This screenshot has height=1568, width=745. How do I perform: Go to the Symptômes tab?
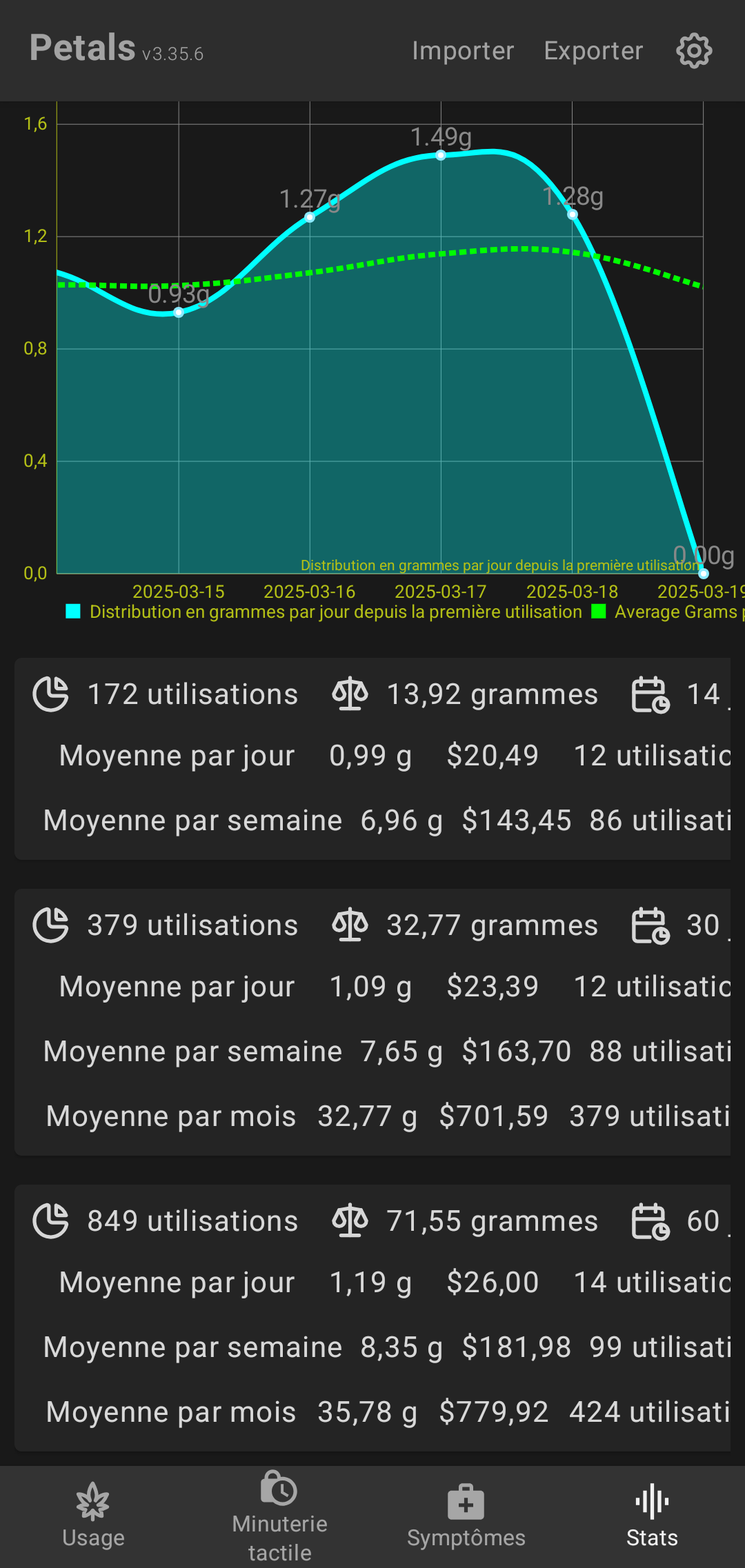[466, 1516]
